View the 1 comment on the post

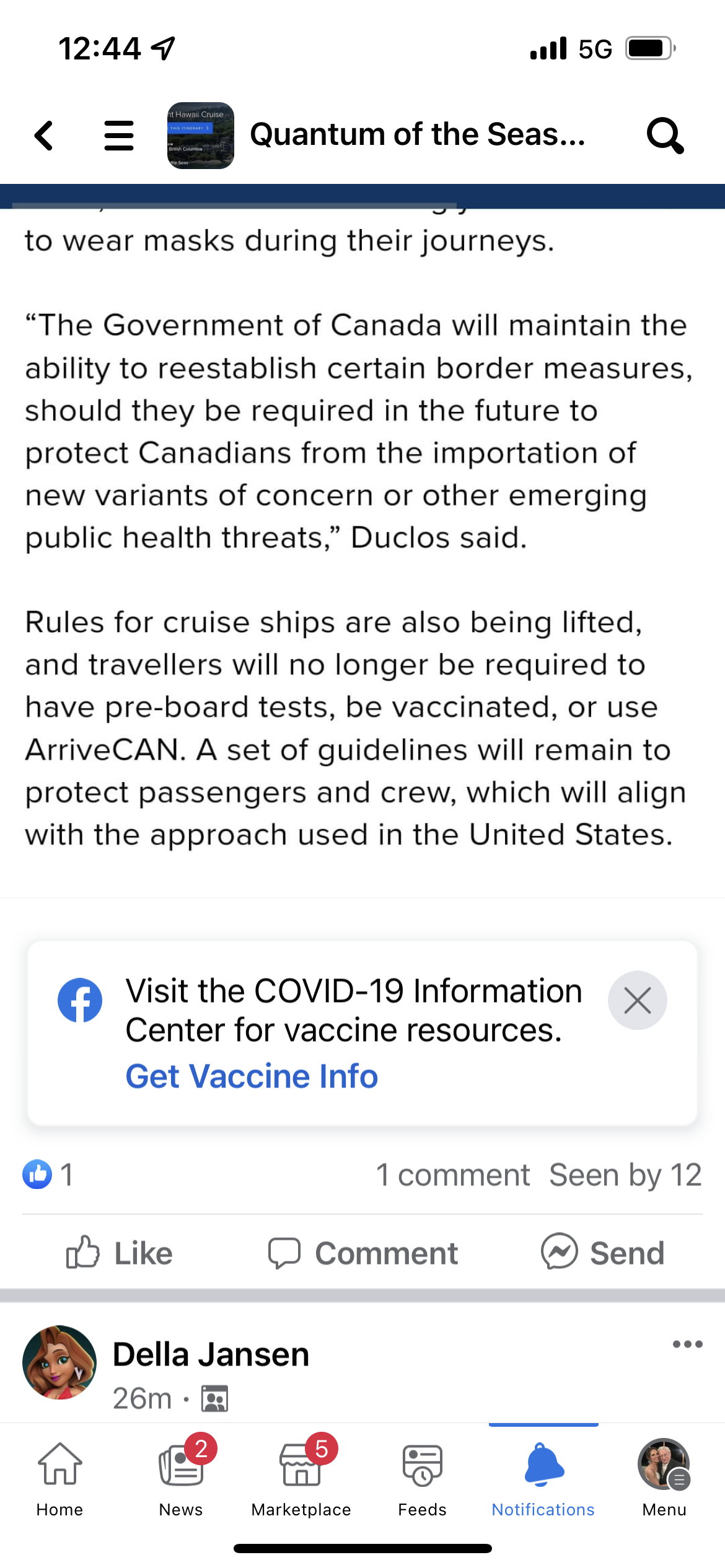tap(453, 1175)
